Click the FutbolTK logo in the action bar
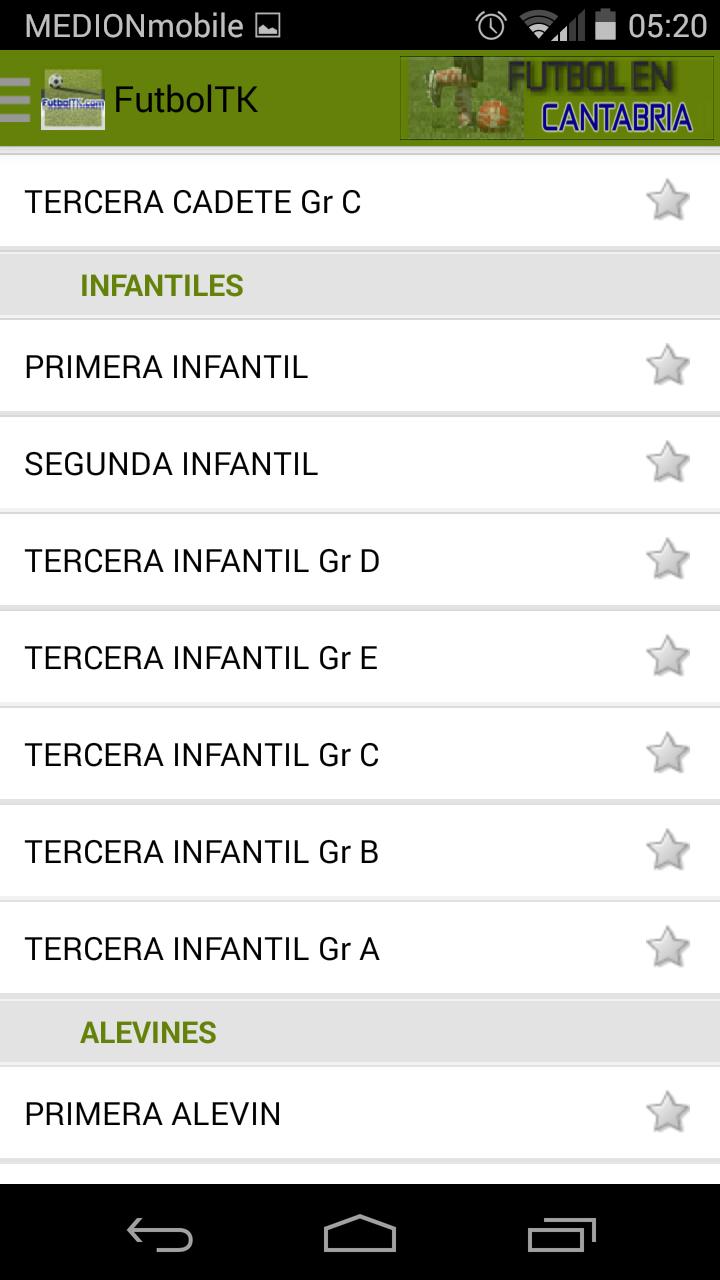Screen dimensions: 720x1280 pos(72,97)
